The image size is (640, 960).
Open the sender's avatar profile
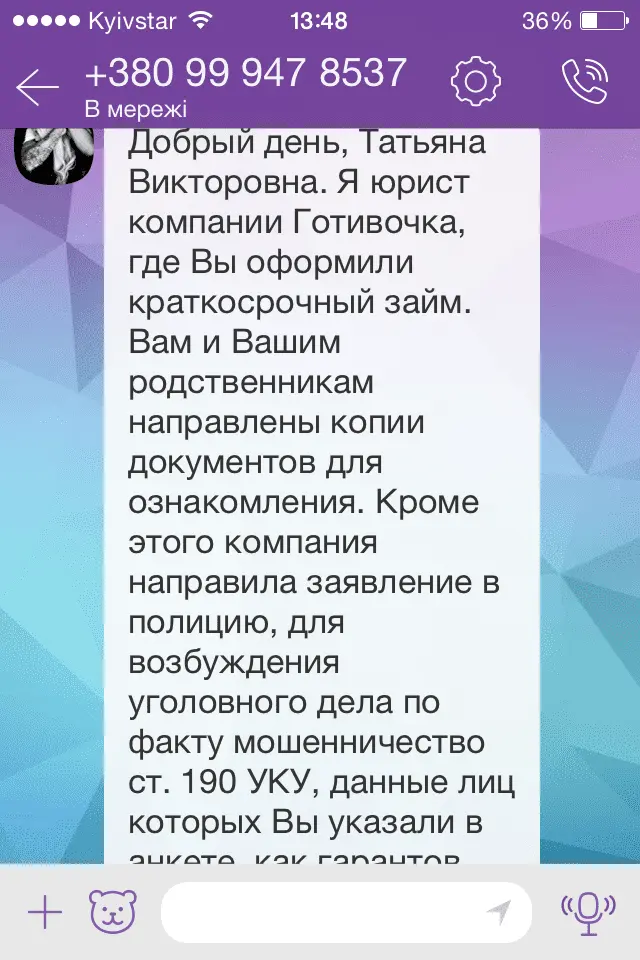pyautogui.click(x=54, y=156)
